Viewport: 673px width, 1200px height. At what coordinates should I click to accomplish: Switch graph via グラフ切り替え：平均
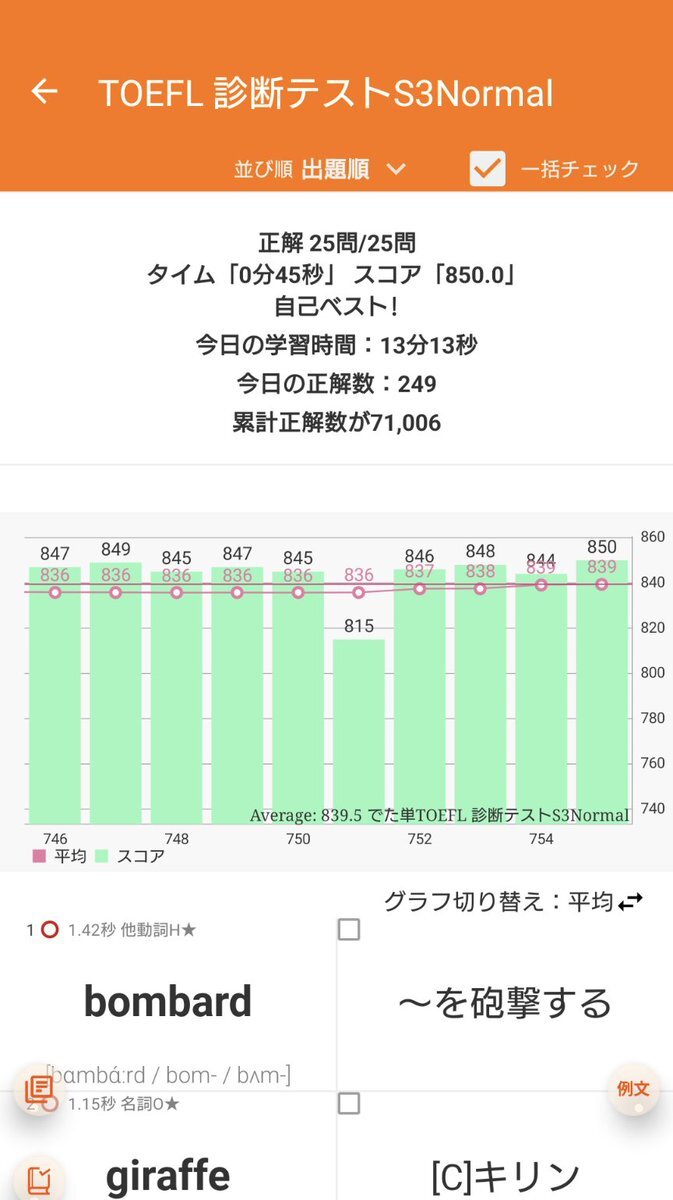(513, 901)
